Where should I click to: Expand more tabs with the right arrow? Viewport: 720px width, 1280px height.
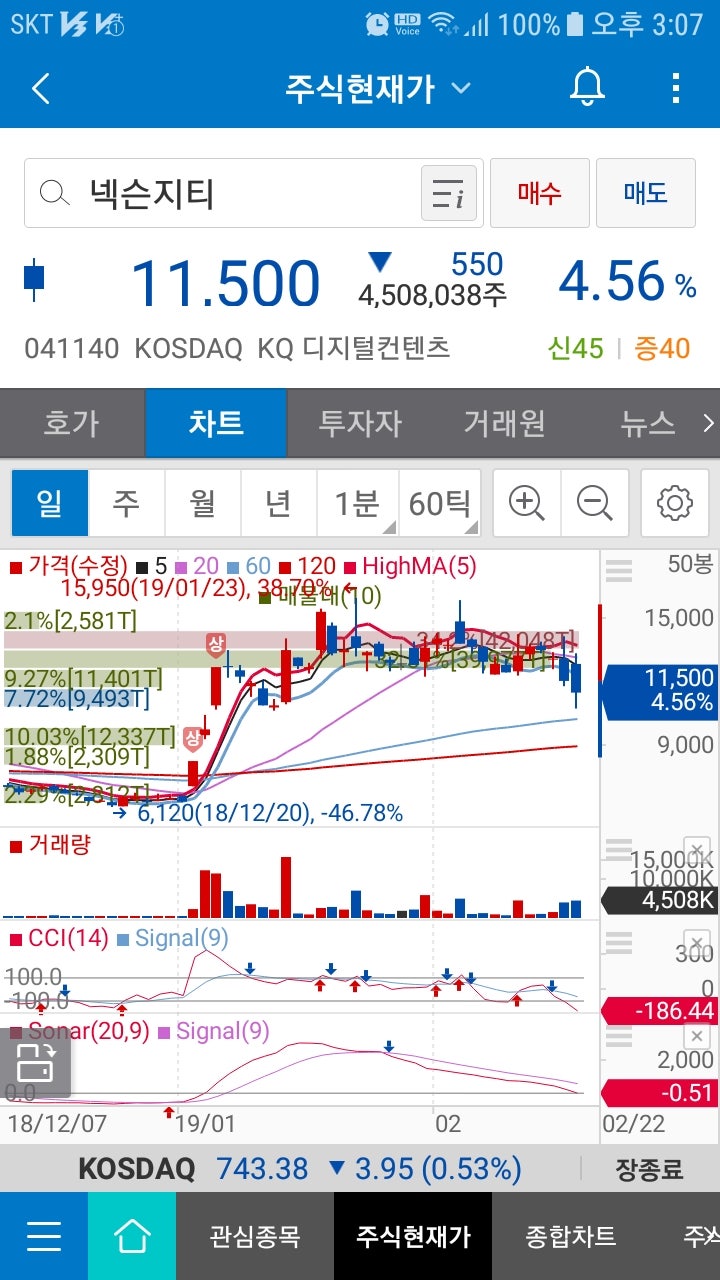pyautogui.click(x=706, y=423)
